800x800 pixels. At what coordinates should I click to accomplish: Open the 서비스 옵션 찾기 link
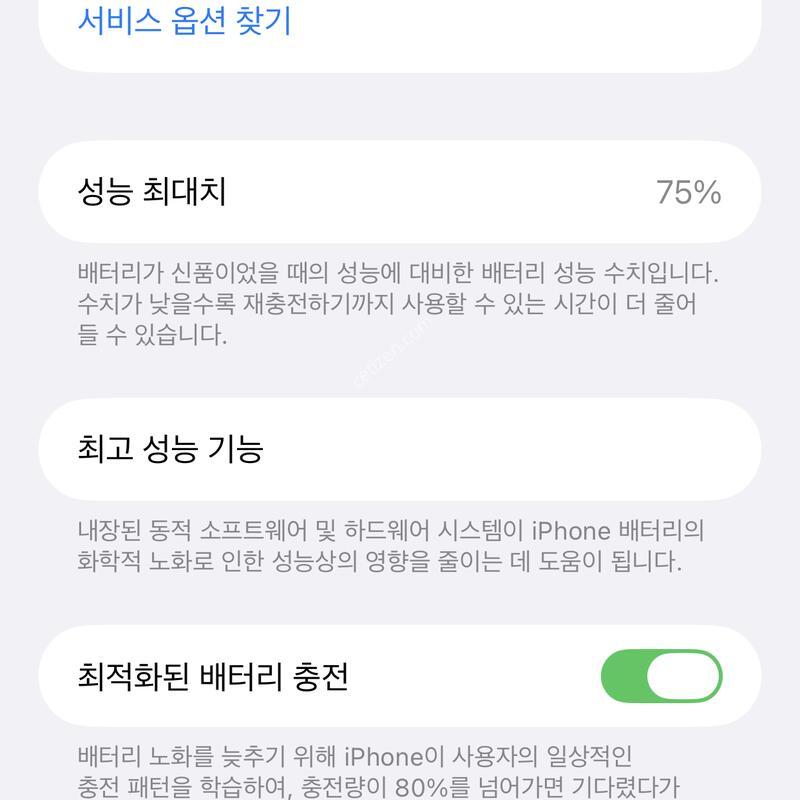pyautogui.click(x=184, y=20)
